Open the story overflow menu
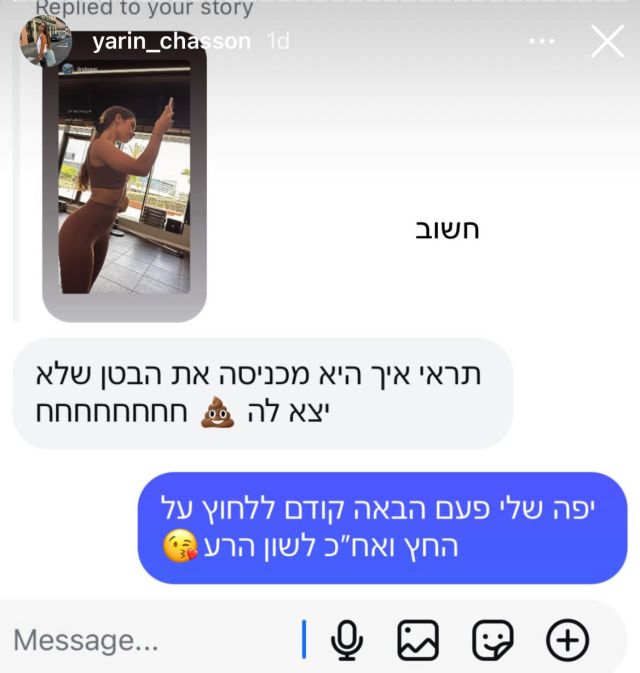Image resolution: width=640 pixels, height=673 pixels. [541, 42]
